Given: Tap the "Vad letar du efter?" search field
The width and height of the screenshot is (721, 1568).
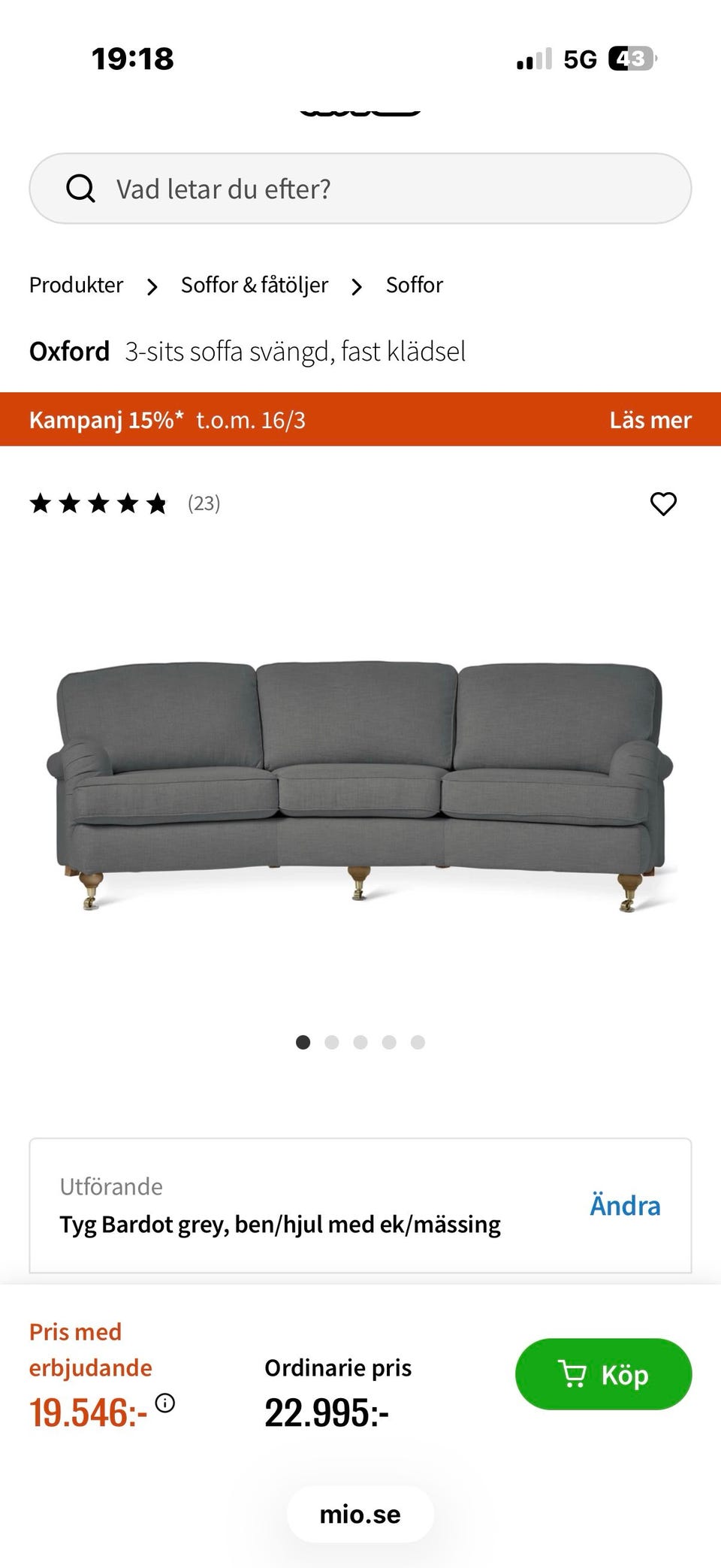Looking at the screenshot, I should (360, 189).
